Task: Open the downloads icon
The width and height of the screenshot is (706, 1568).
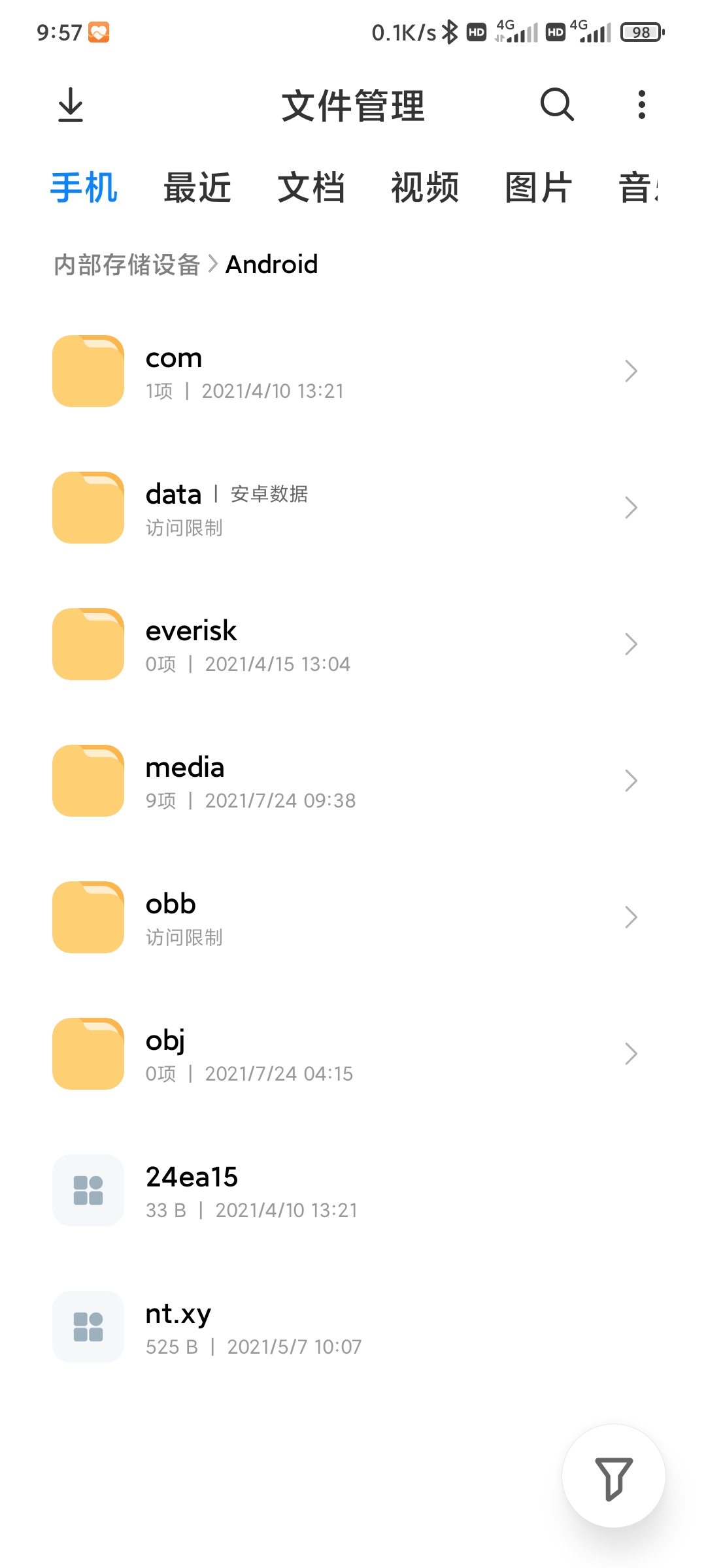Action: tap(71, 105)
